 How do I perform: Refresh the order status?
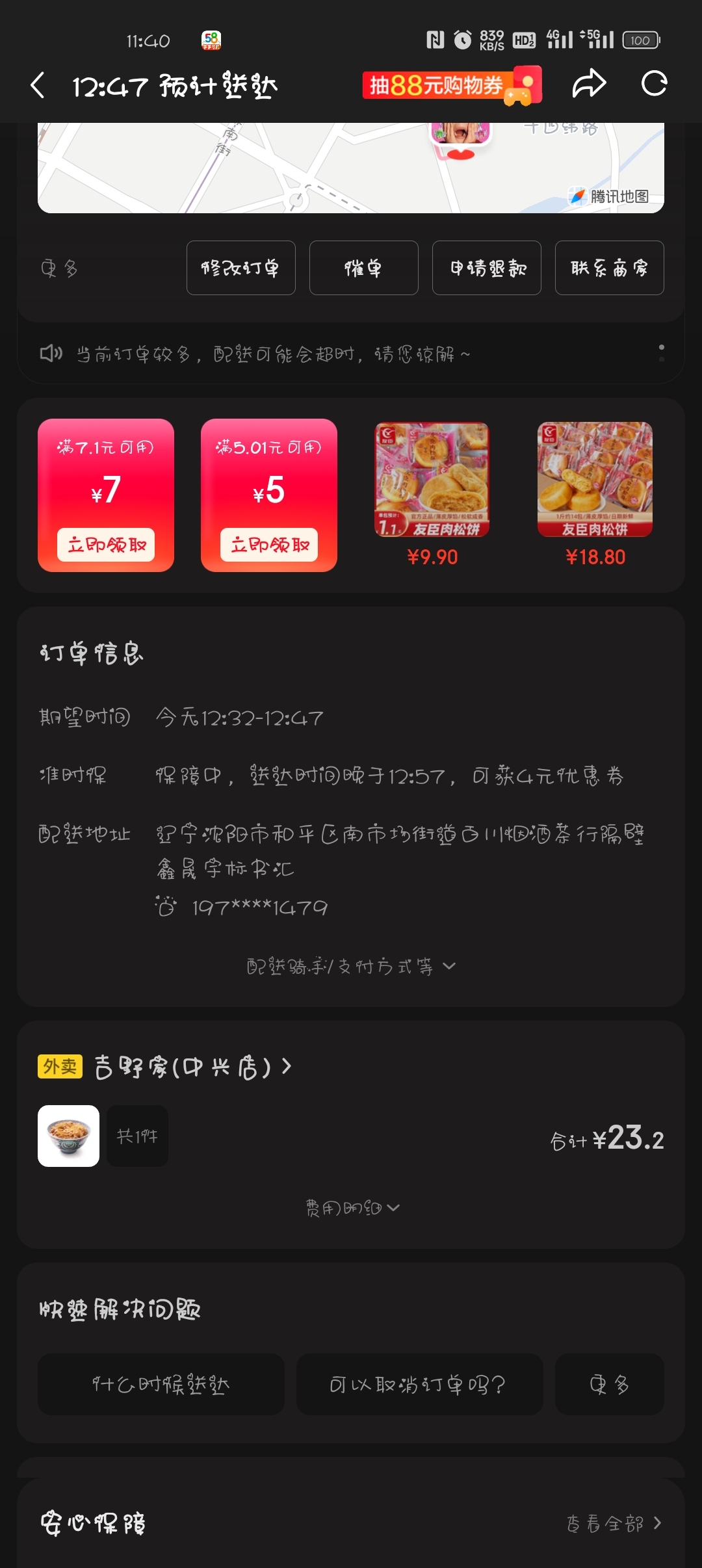point(654,84)
